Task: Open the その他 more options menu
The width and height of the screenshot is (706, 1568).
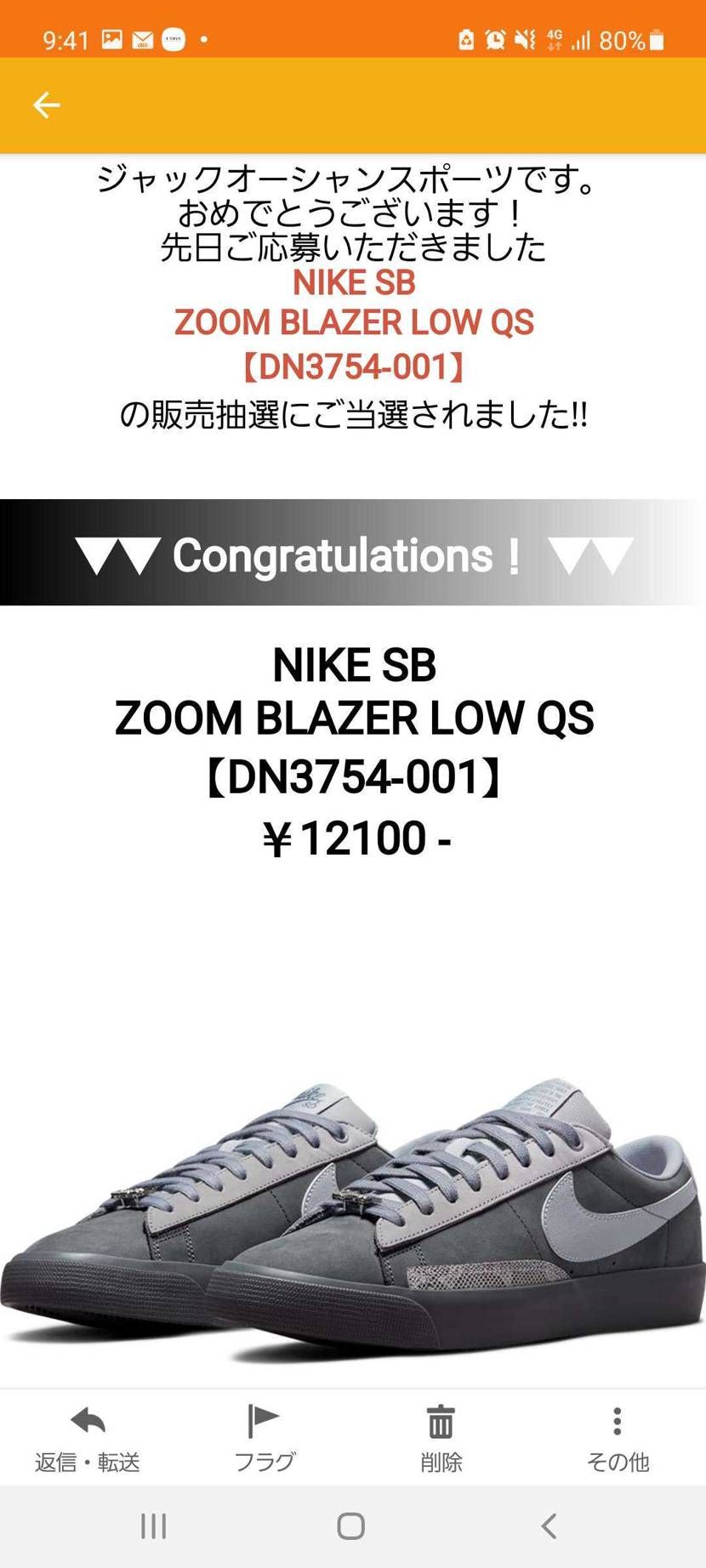Action: pyautogui.click(x=618, y=1439)
